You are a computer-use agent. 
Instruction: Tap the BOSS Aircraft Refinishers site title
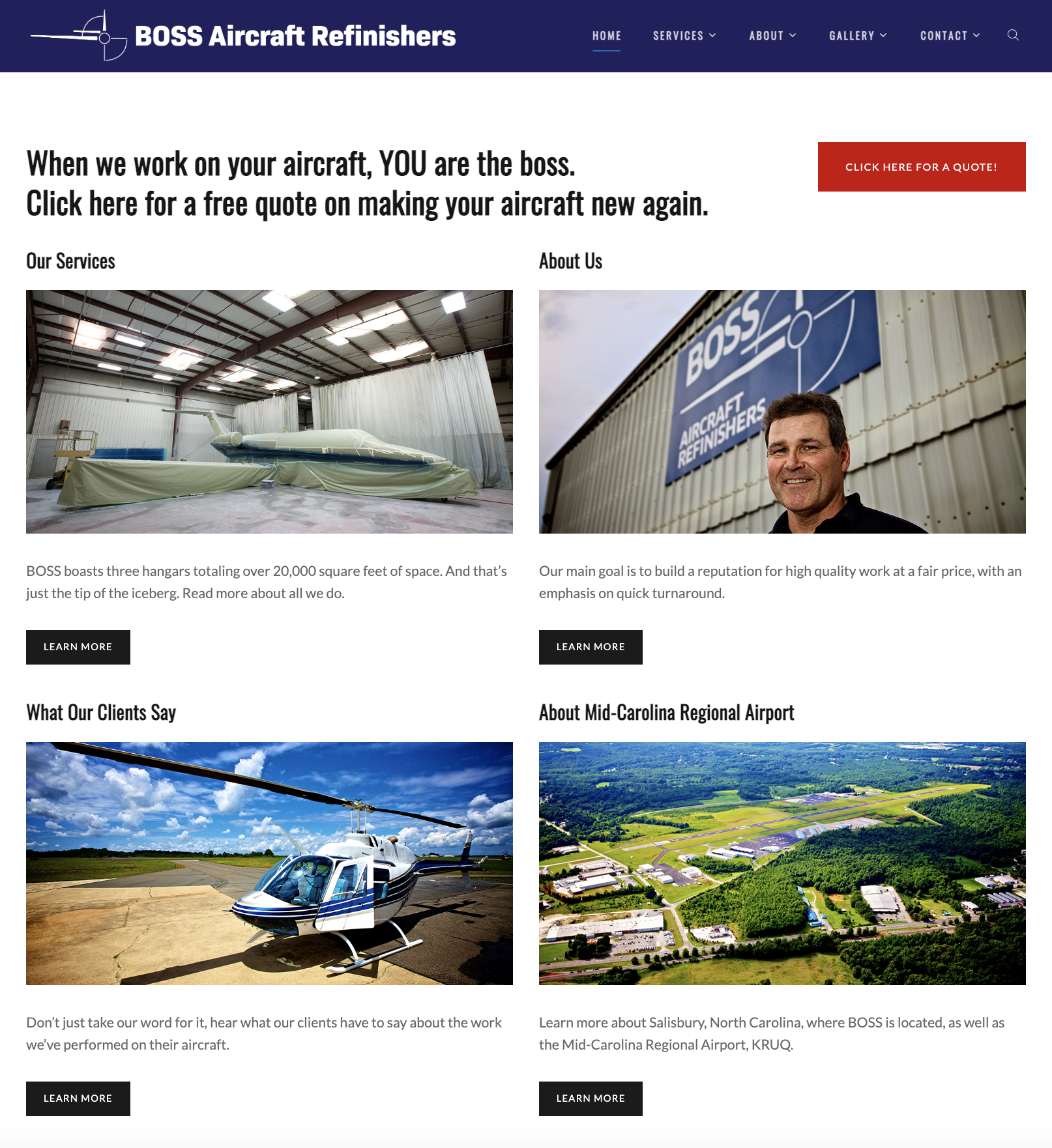[x=295, y=36]
